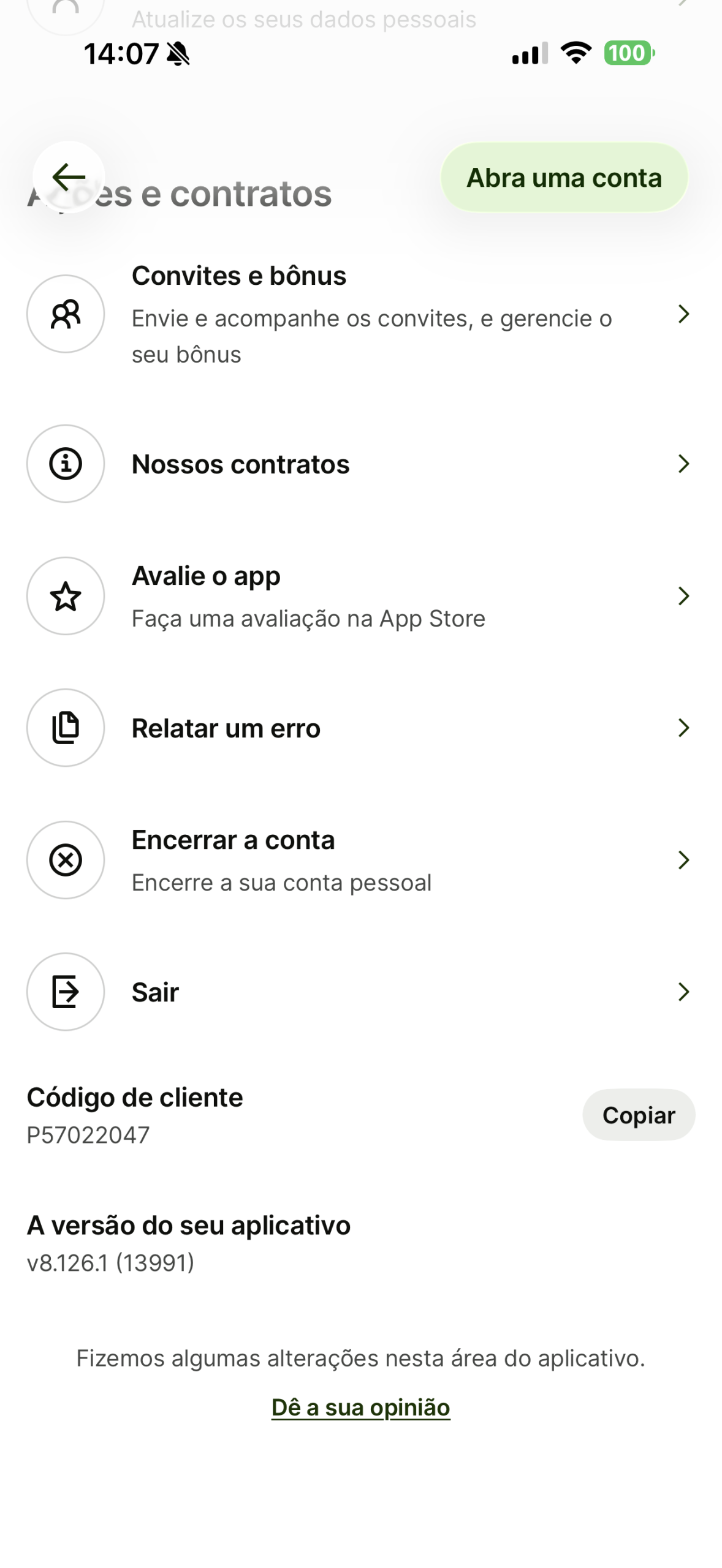Open Convites e bônus
This screenshot has height=1568, width=722.
(360, 314)
